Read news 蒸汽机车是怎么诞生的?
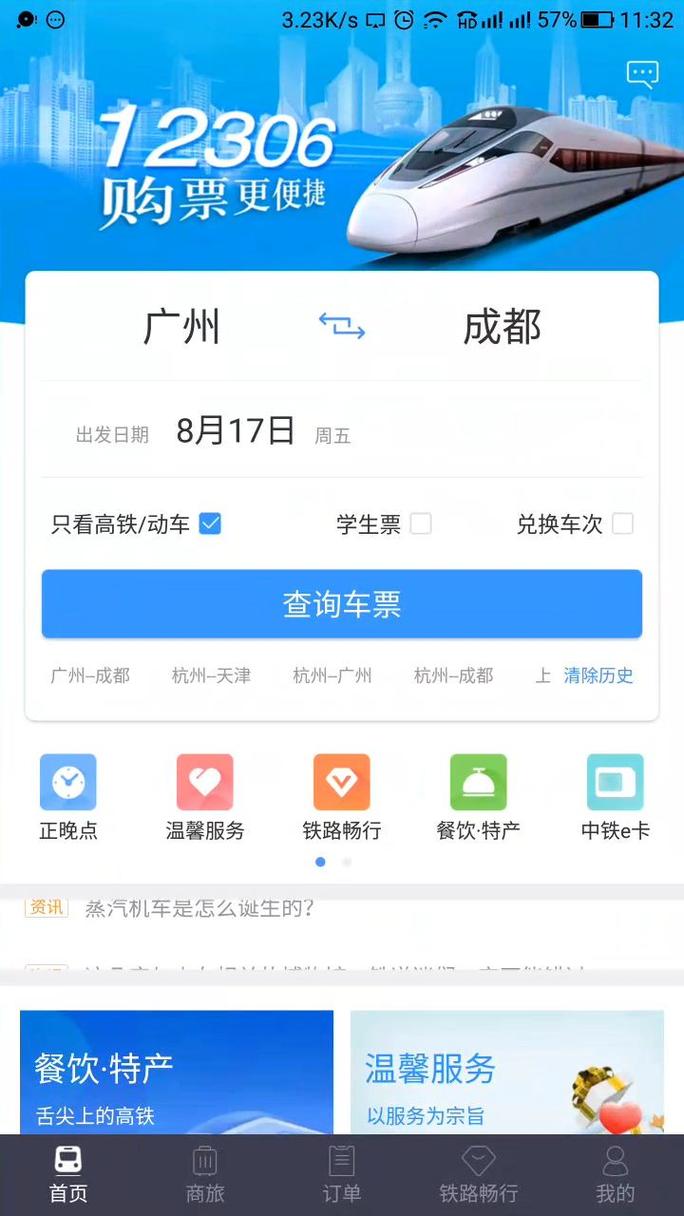 [x=200, y=908]
